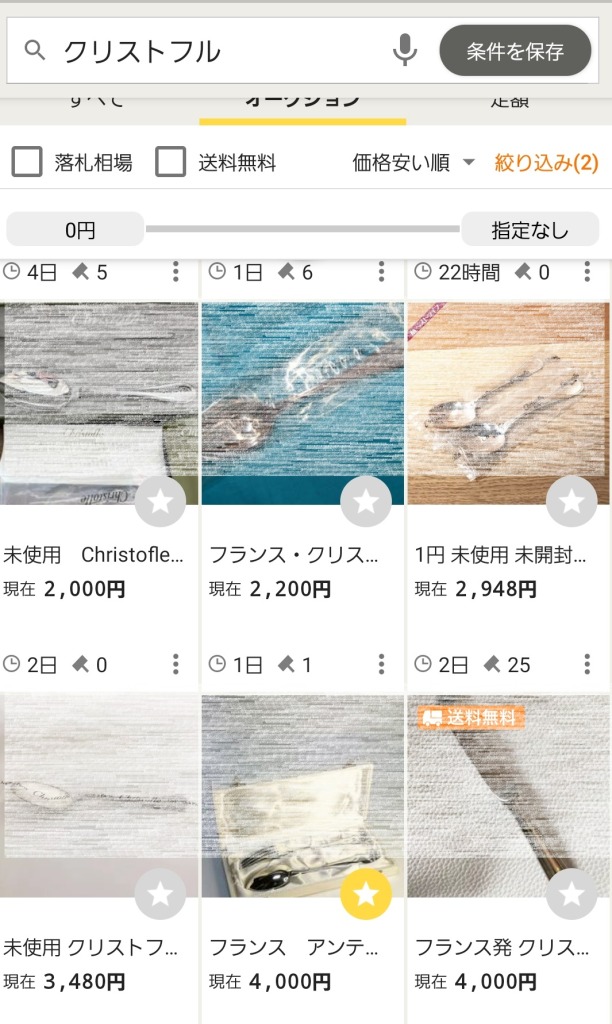The height and width of the screenshot is (1024, 612).
Task: Open overflow menu above the 2,200円 item
Action: click(x=381, y=272)
